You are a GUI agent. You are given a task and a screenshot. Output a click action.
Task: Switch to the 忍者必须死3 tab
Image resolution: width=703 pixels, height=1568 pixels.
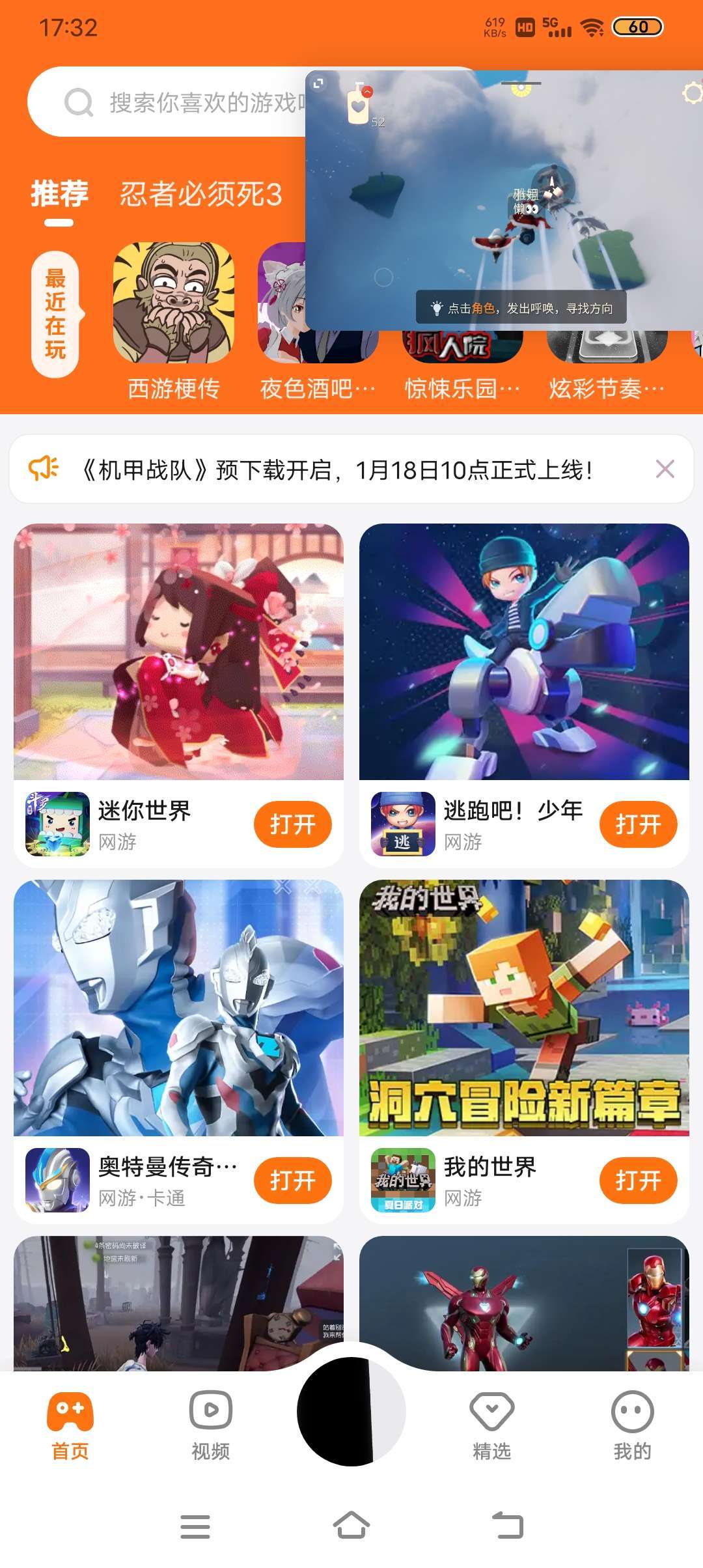pos(200,194)
